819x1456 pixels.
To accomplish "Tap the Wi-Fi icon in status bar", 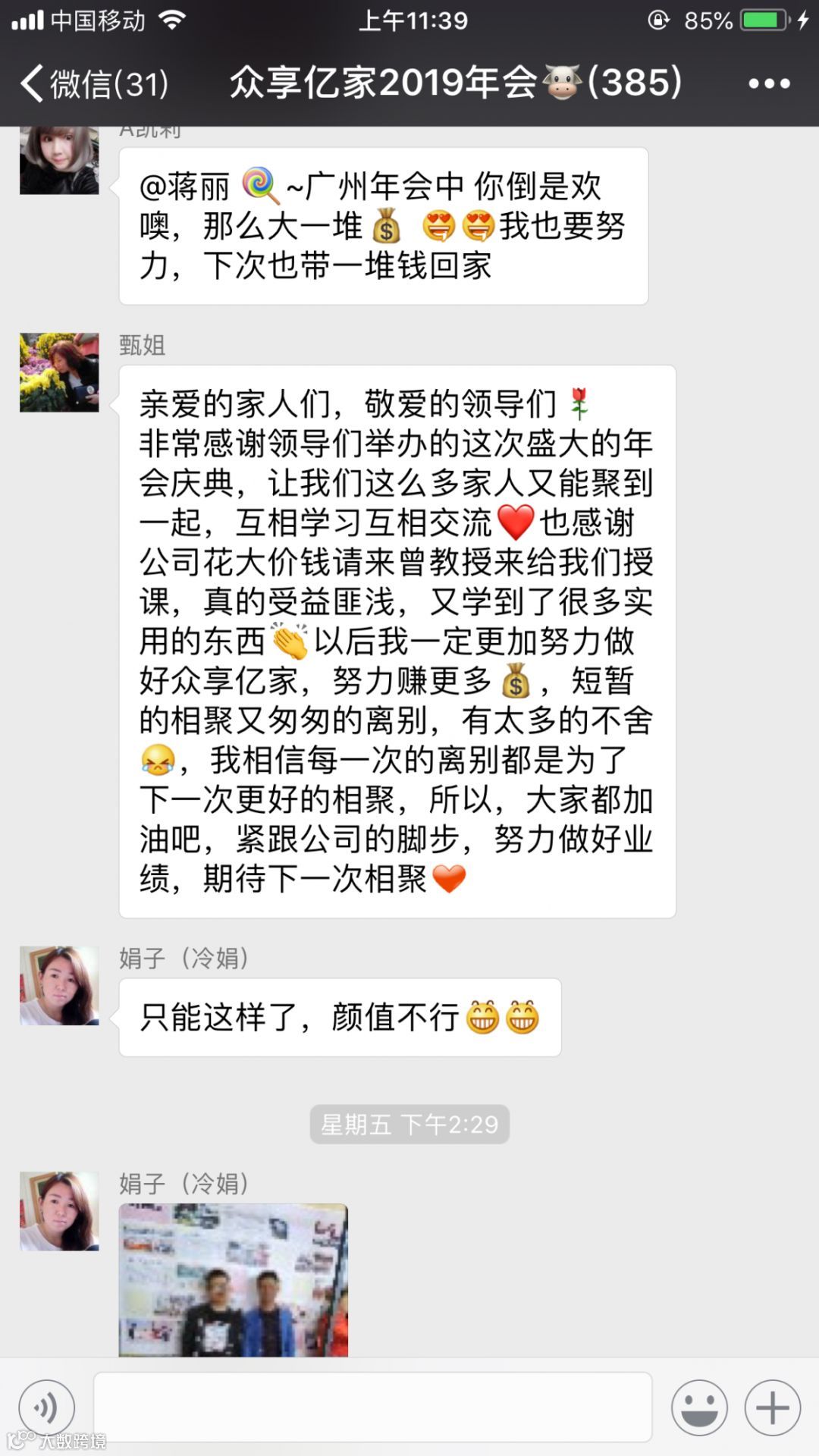I will tap(173, 20).
